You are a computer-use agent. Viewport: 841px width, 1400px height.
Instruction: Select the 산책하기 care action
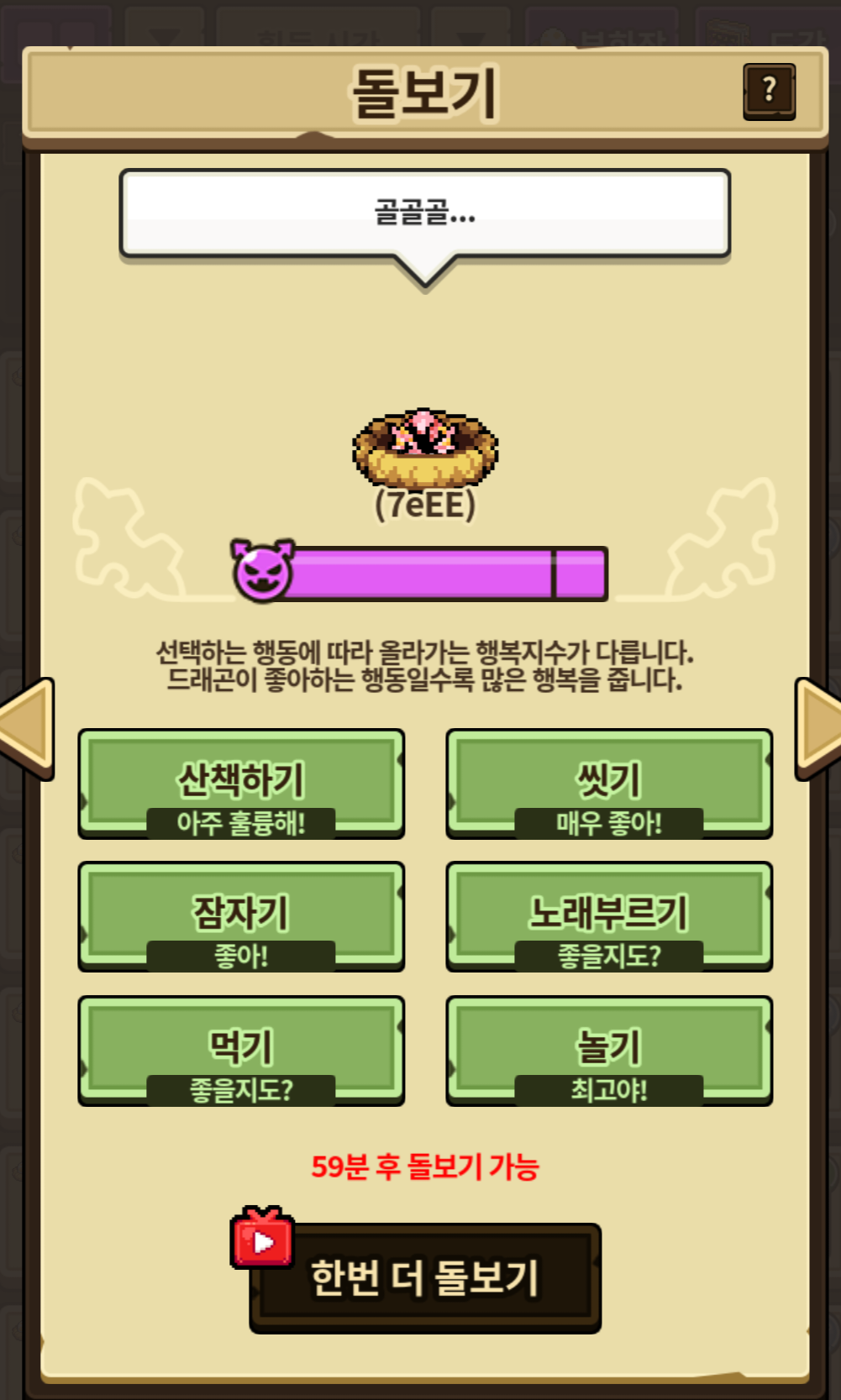pos(241,783)
